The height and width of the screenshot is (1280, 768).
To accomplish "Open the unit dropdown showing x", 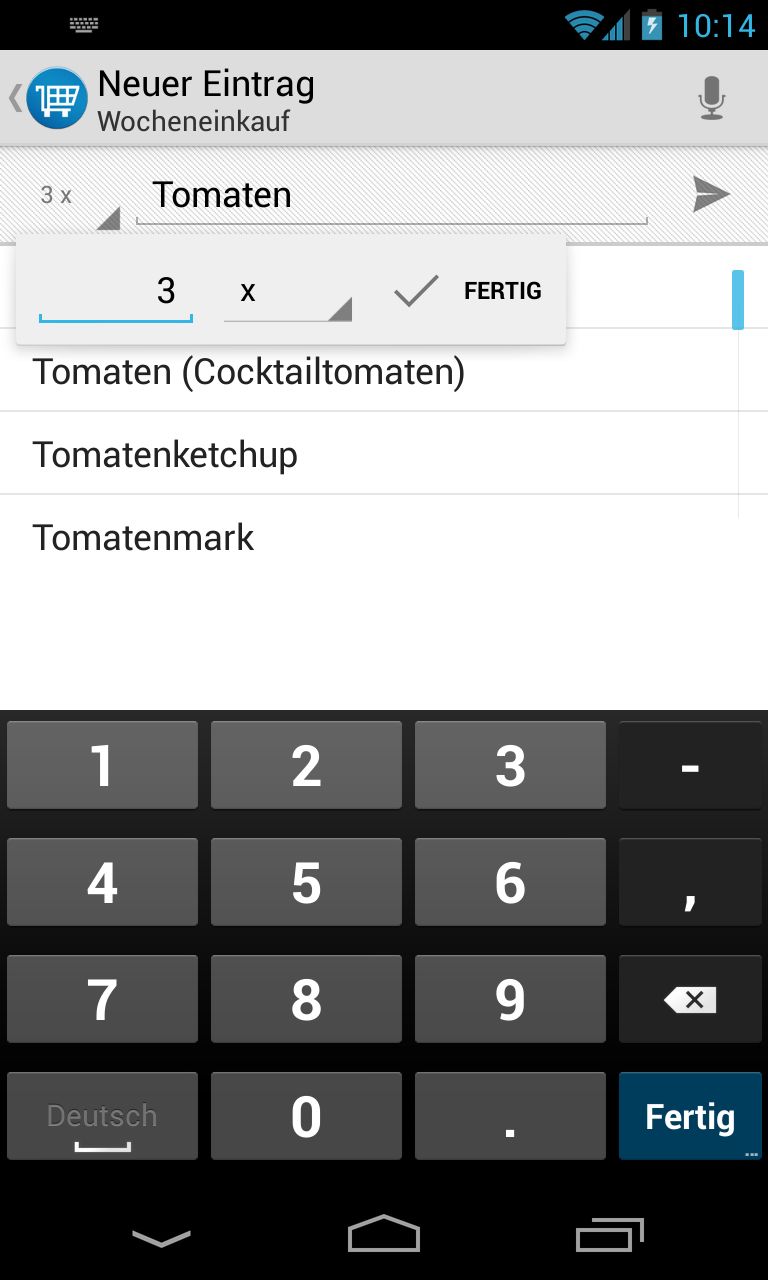I will coord(288,292).
